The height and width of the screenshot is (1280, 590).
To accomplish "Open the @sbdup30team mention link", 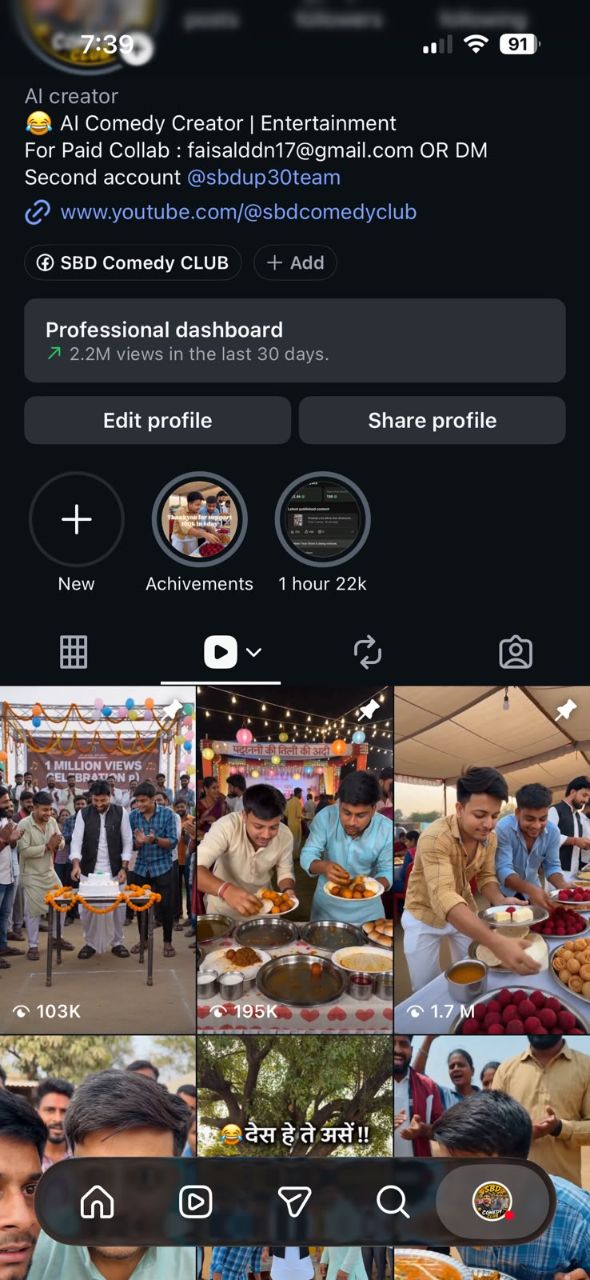I will tap(264, 177).
